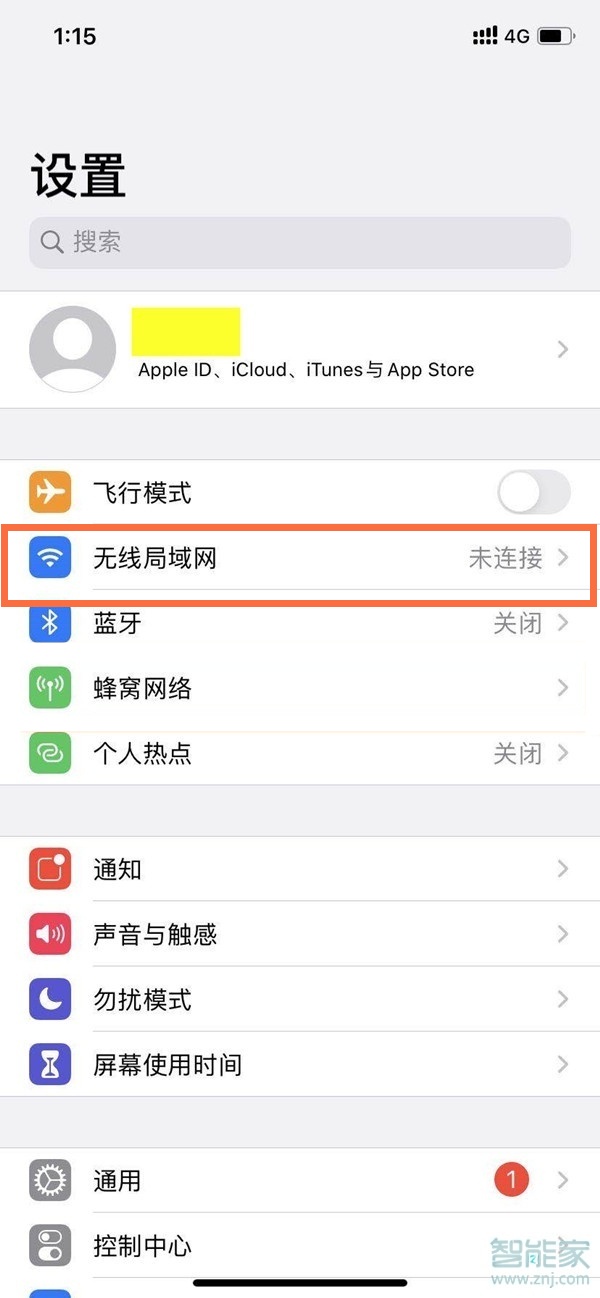This screenshot has height=1298, width=600.
Task: Open 屏幕使用时间 settings
Action: click(300, 1065)
